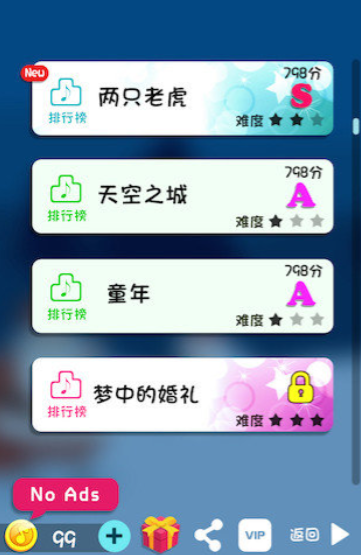
Task: Select the song 童年
Action: tap(182, 296)
